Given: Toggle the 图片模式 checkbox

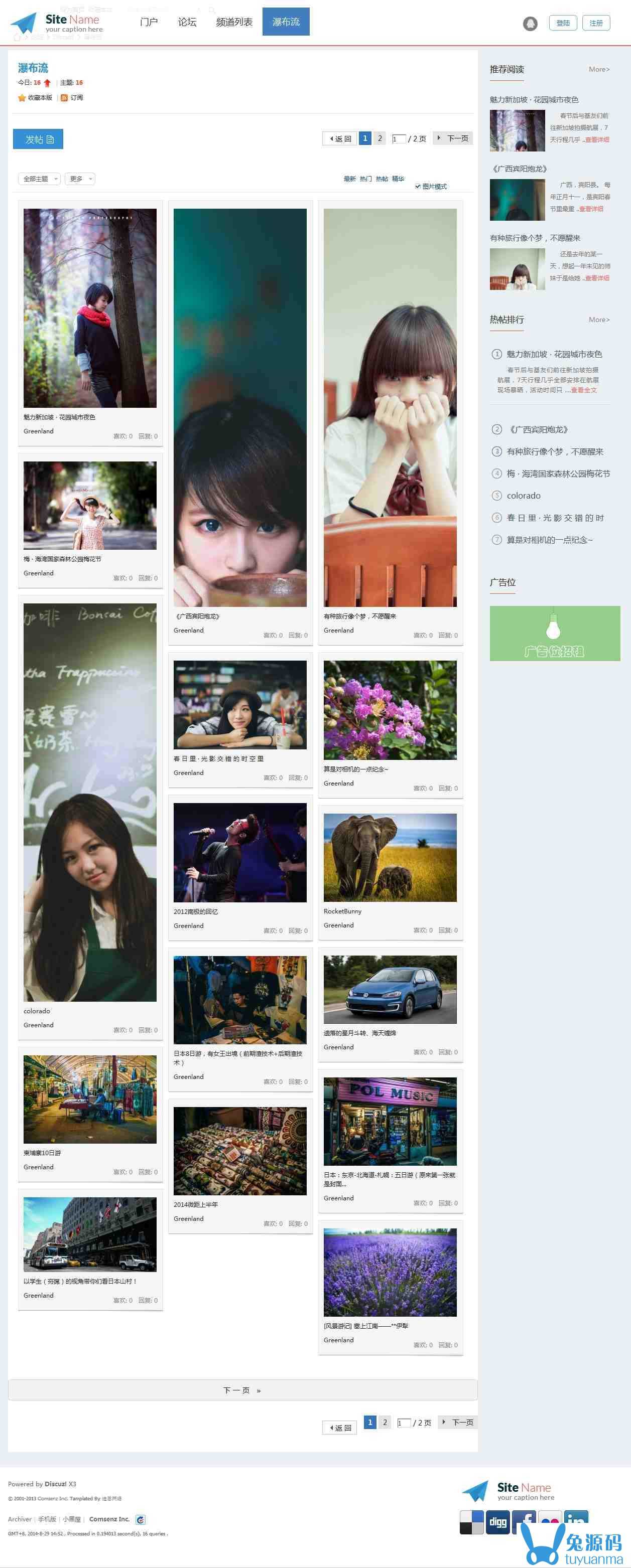Looking at the screenshot, I should 418,186.
